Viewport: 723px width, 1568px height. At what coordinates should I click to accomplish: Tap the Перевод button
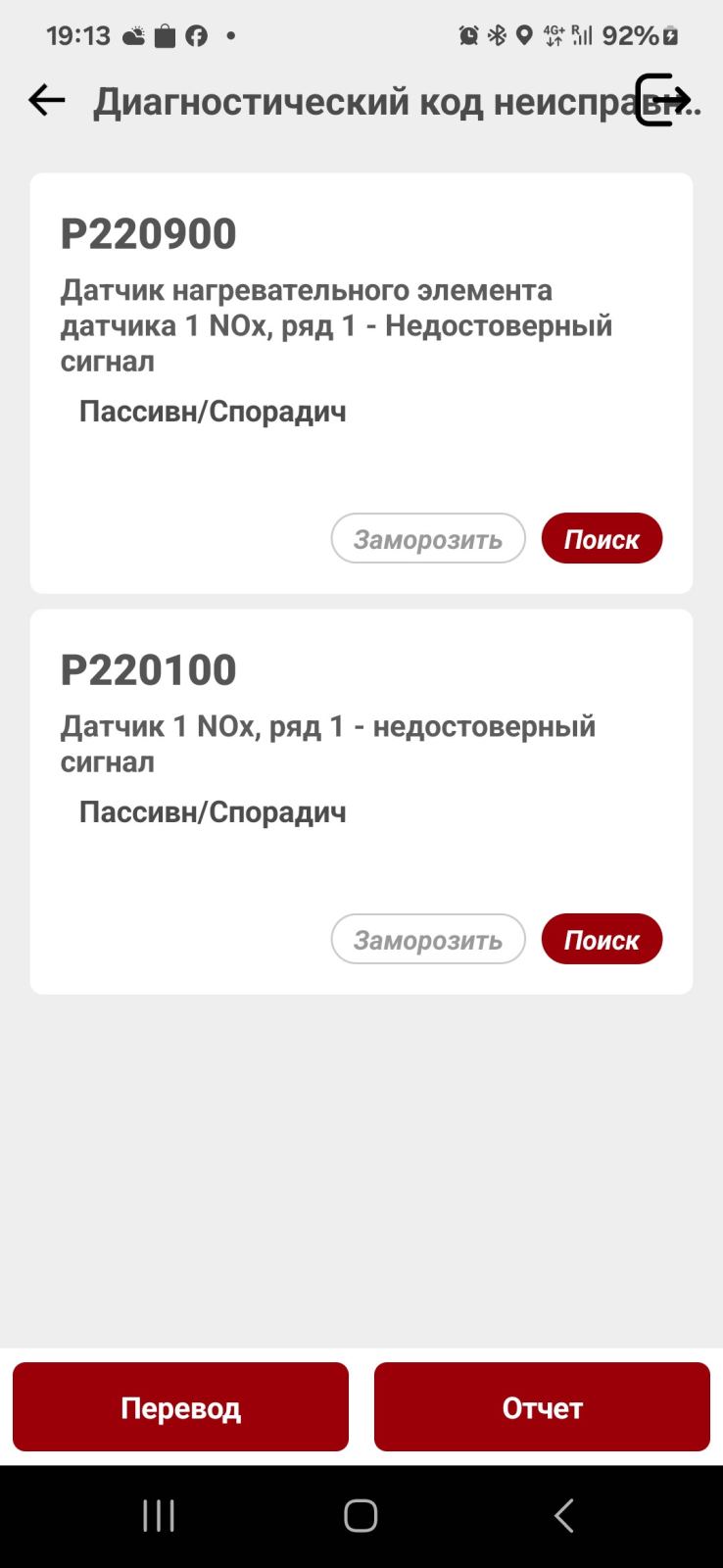[180, 1407]
